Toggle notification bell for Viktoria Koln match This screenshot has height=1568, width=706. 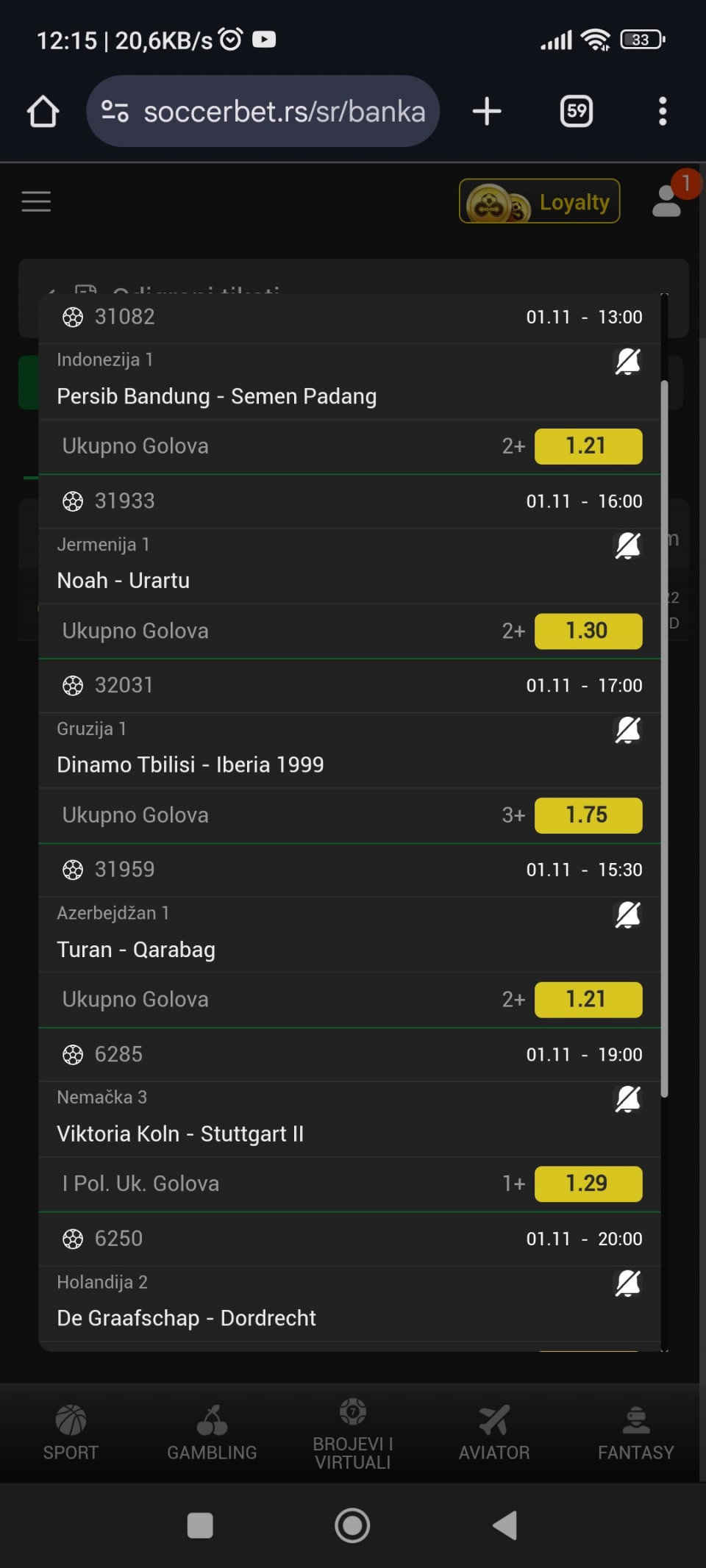point(627,1100)
